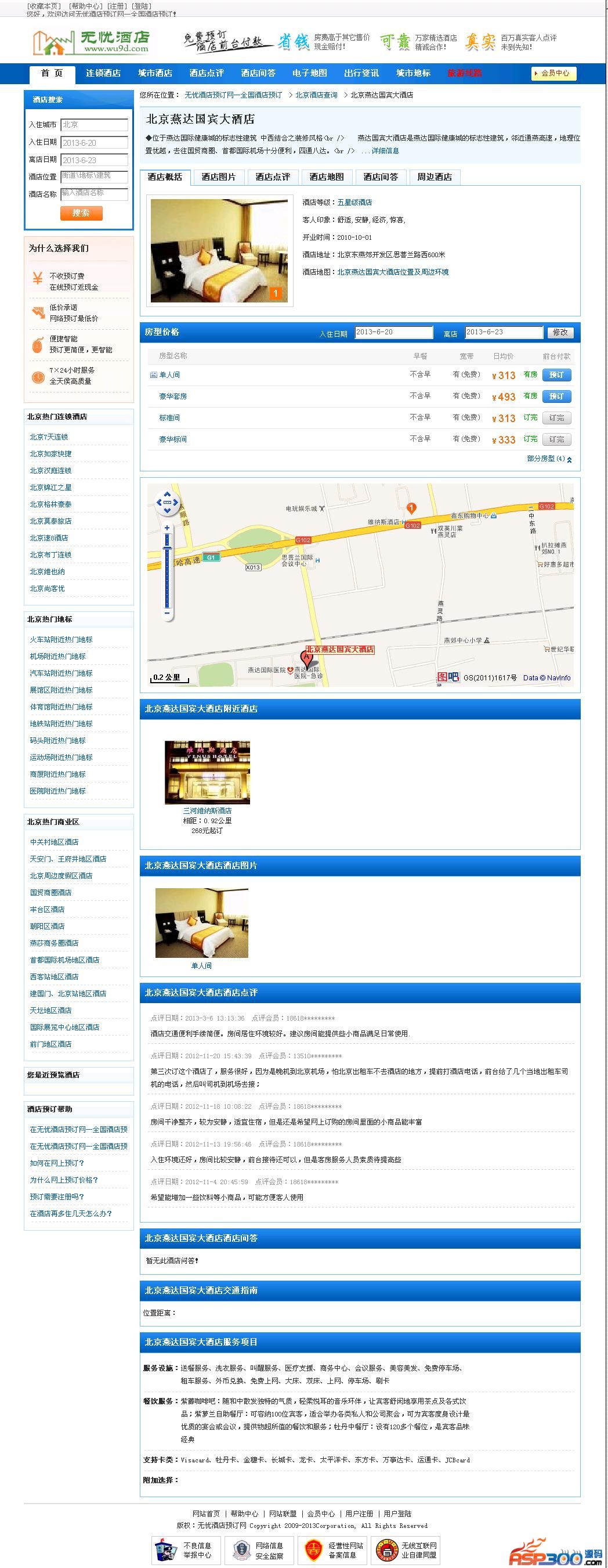
Task: Open the 详细信息 description link
Action: (385, 151)
